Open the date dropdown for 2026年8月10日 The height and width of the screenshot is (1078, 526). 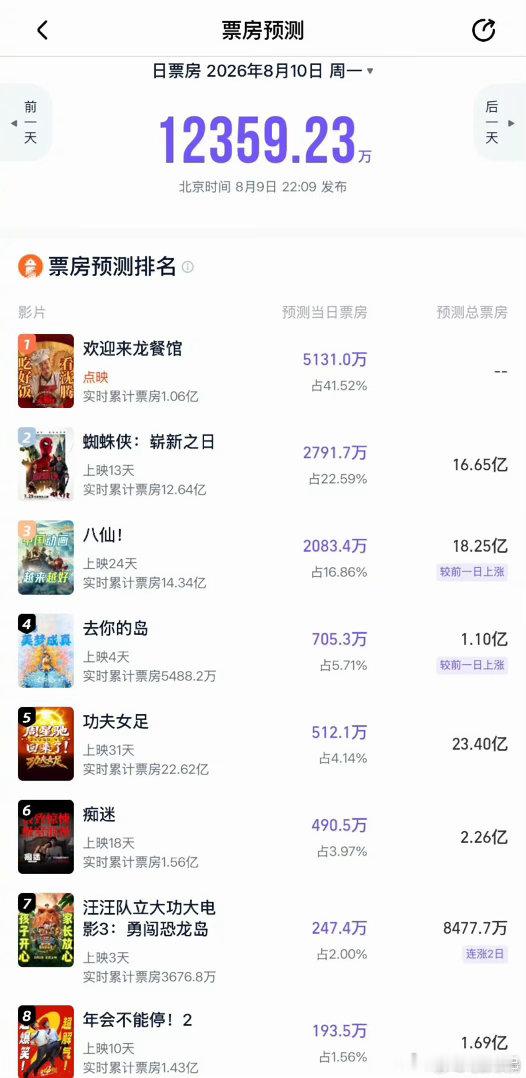click(263, 71)
